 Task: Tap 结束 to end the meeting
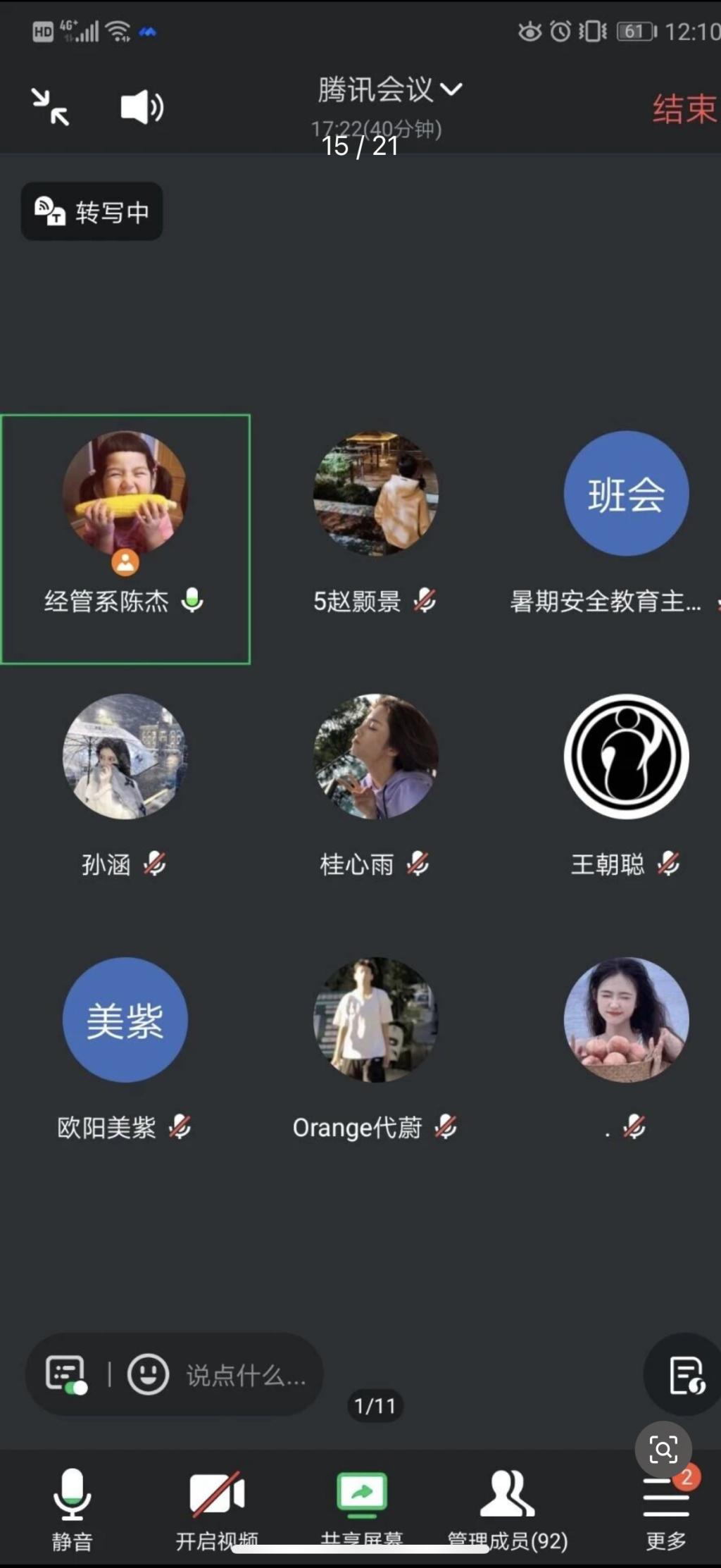point(683,109)
